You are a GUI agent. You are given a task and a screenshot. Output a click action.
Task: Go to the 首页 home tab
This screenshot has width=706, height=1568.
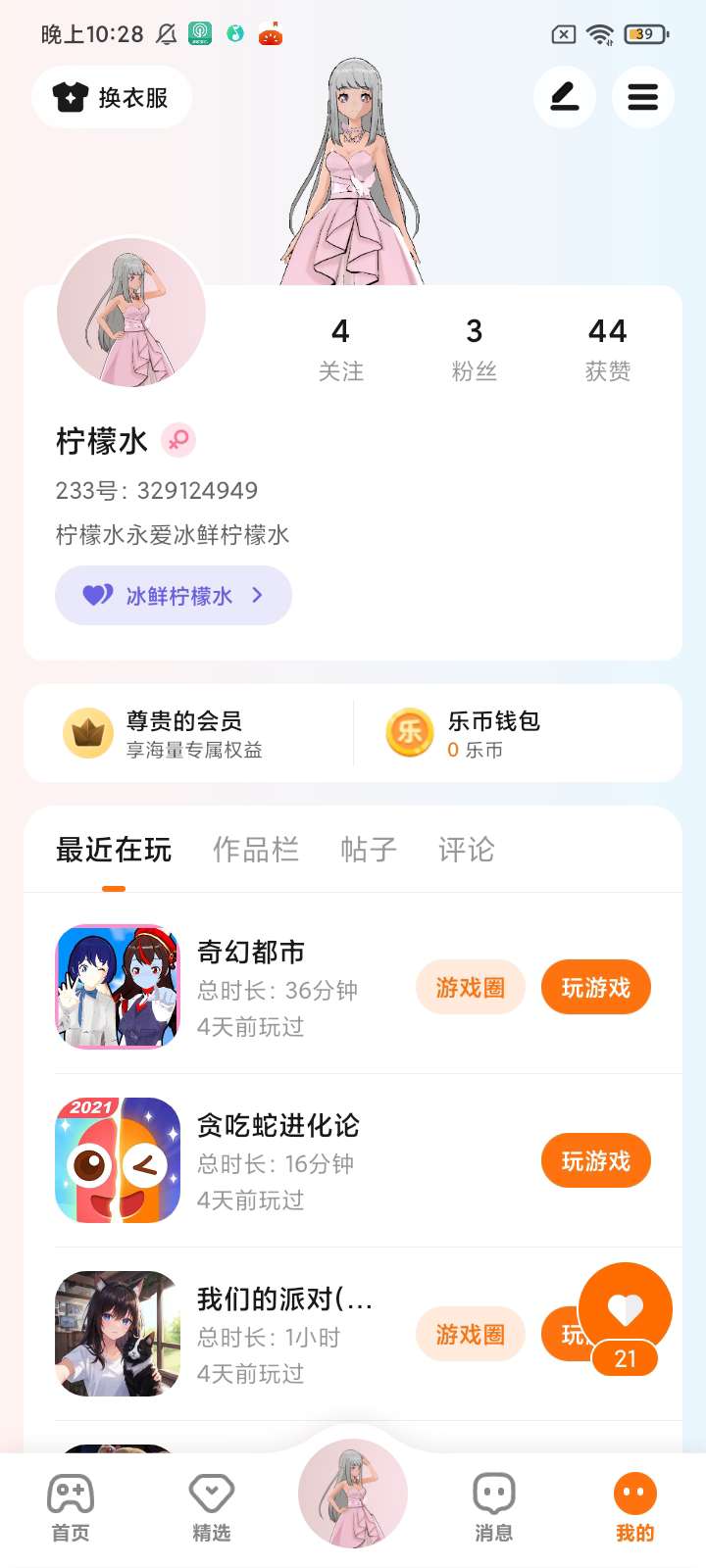point(71,1507)
